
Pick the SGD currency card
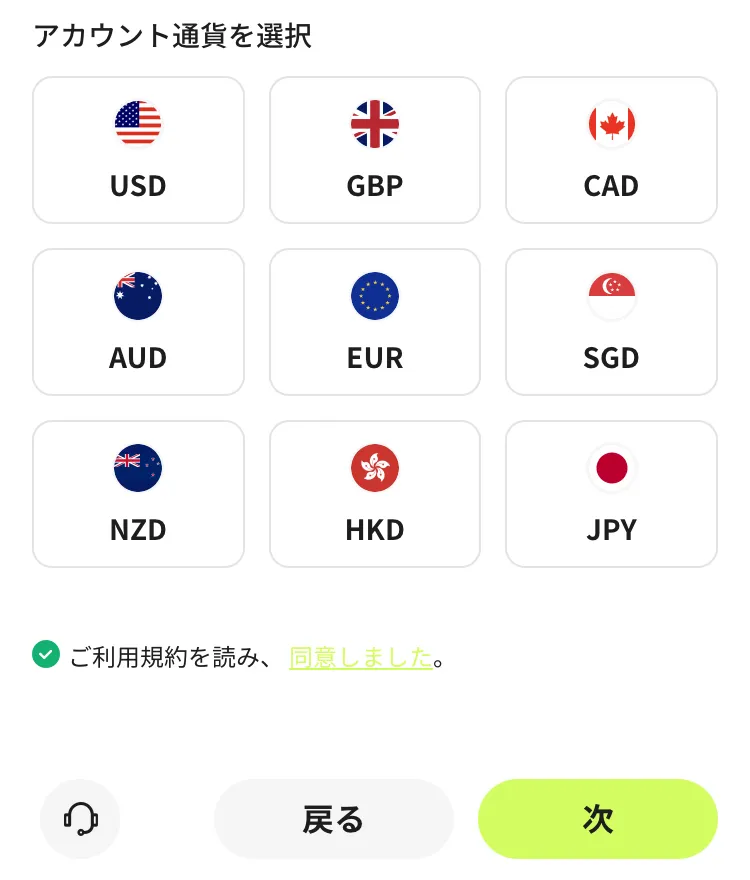pyautogui.click(x=611, y=322)
